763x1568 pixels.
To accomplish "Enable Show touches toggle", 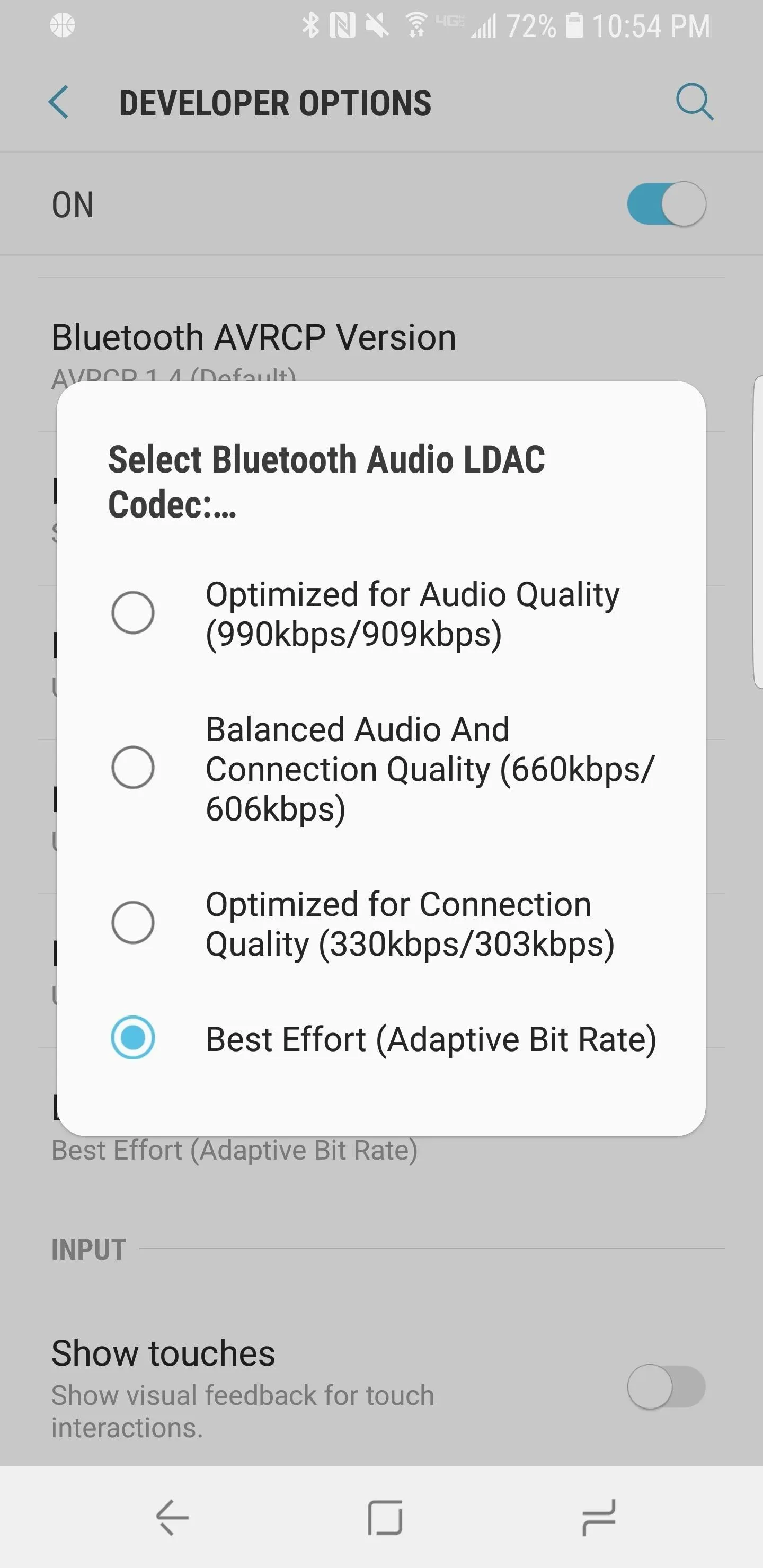I will 666,1387.
